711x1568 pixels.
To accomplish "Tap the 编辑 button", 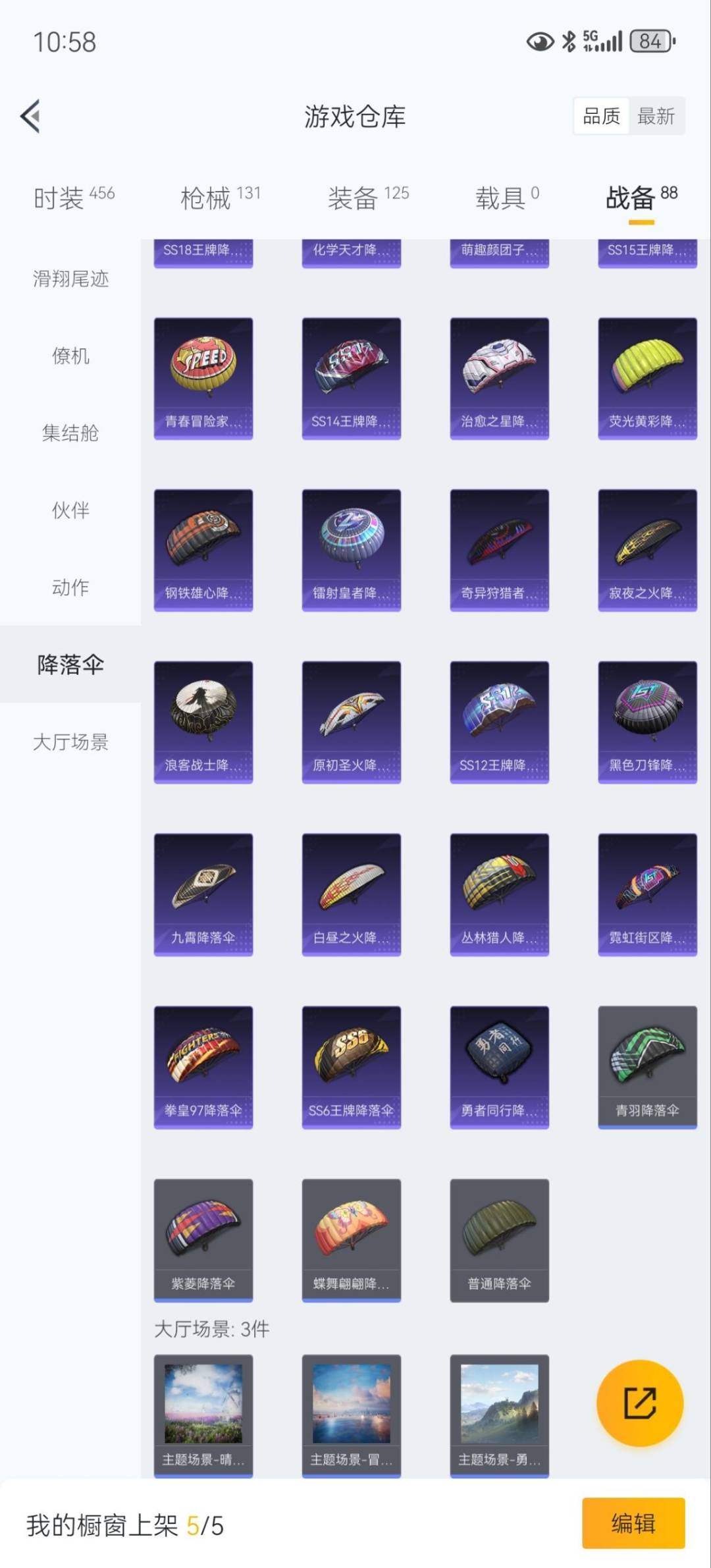I will click(633, 1523).
